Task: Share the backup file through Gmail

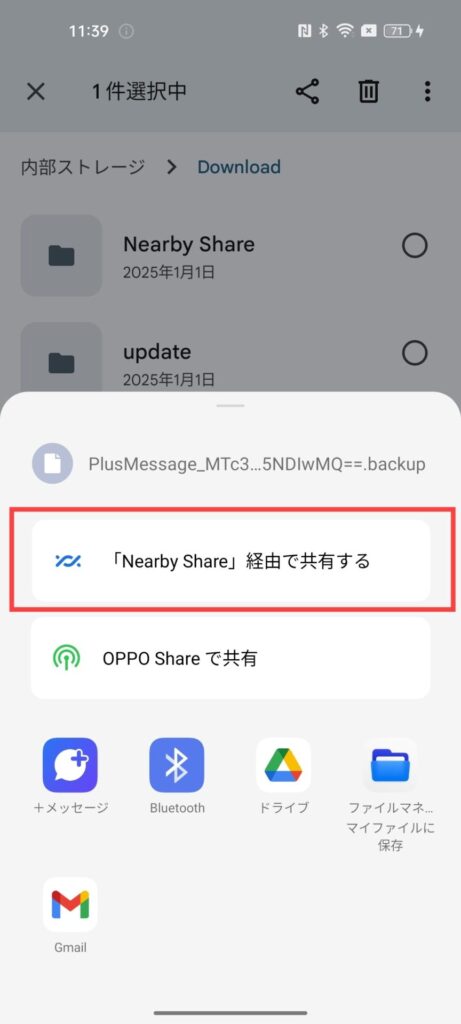Action: tap(71, 916)
